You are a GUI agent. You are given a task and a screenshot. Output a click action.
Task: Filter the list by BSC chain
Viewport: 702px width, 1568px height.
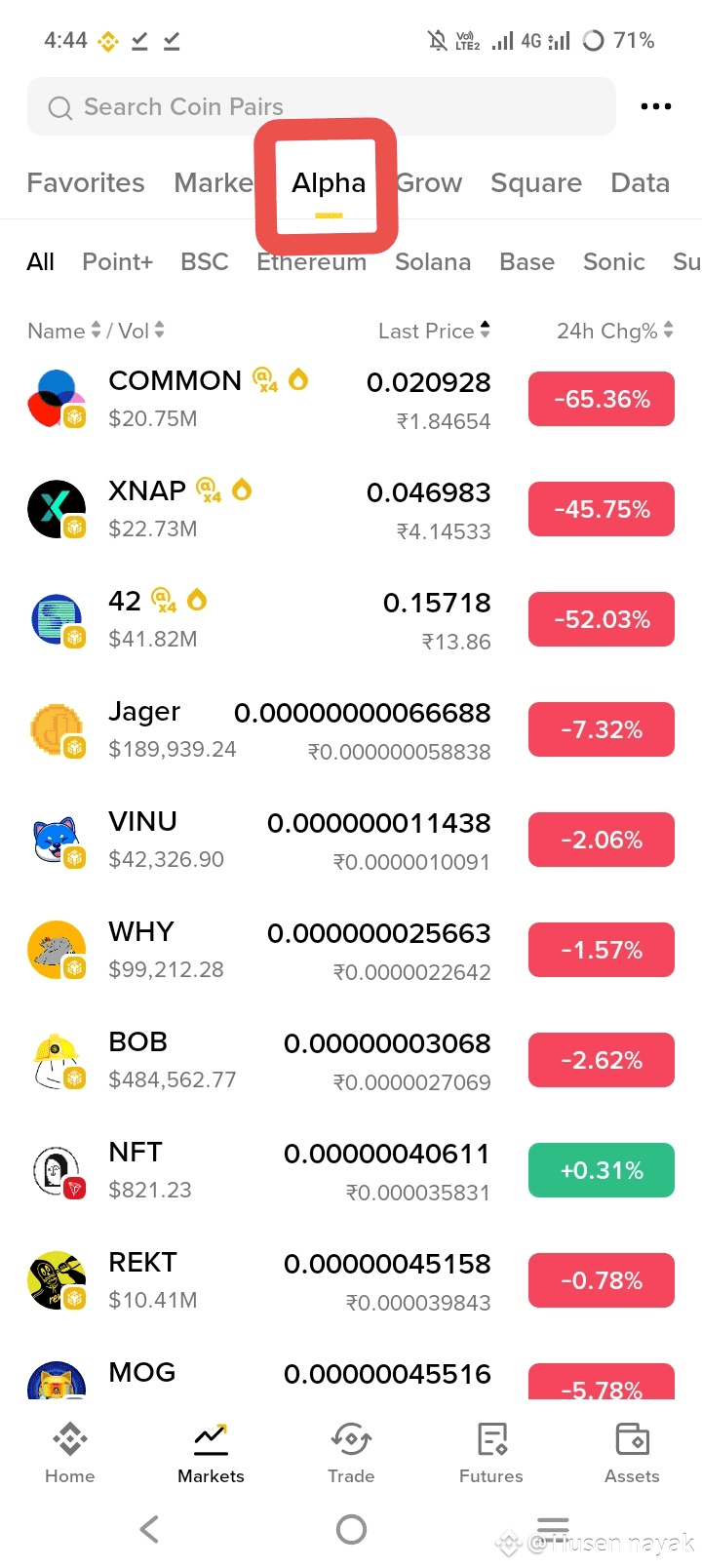point(205,262)
